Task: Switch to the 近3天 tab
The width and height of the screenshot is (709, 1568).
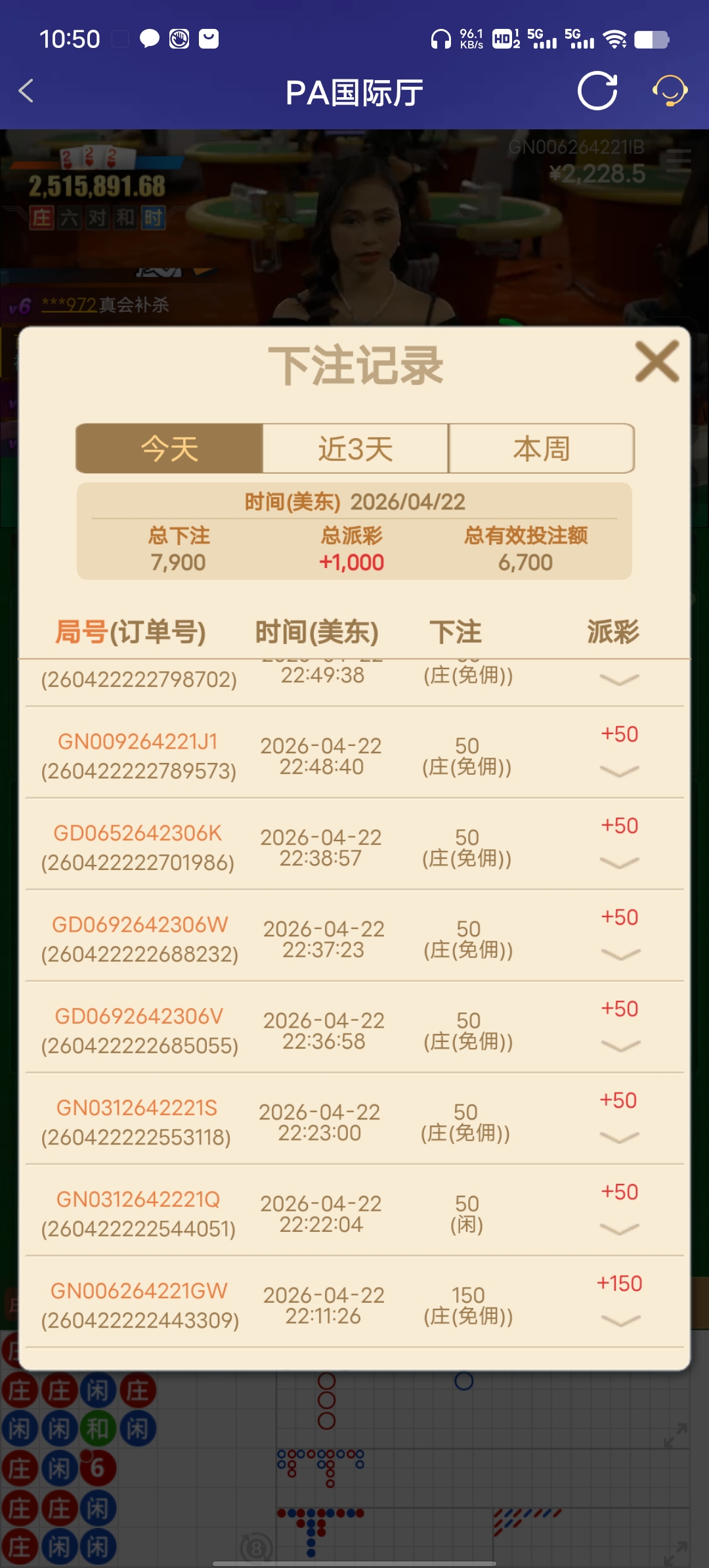Action: click(x=354, y=448)
